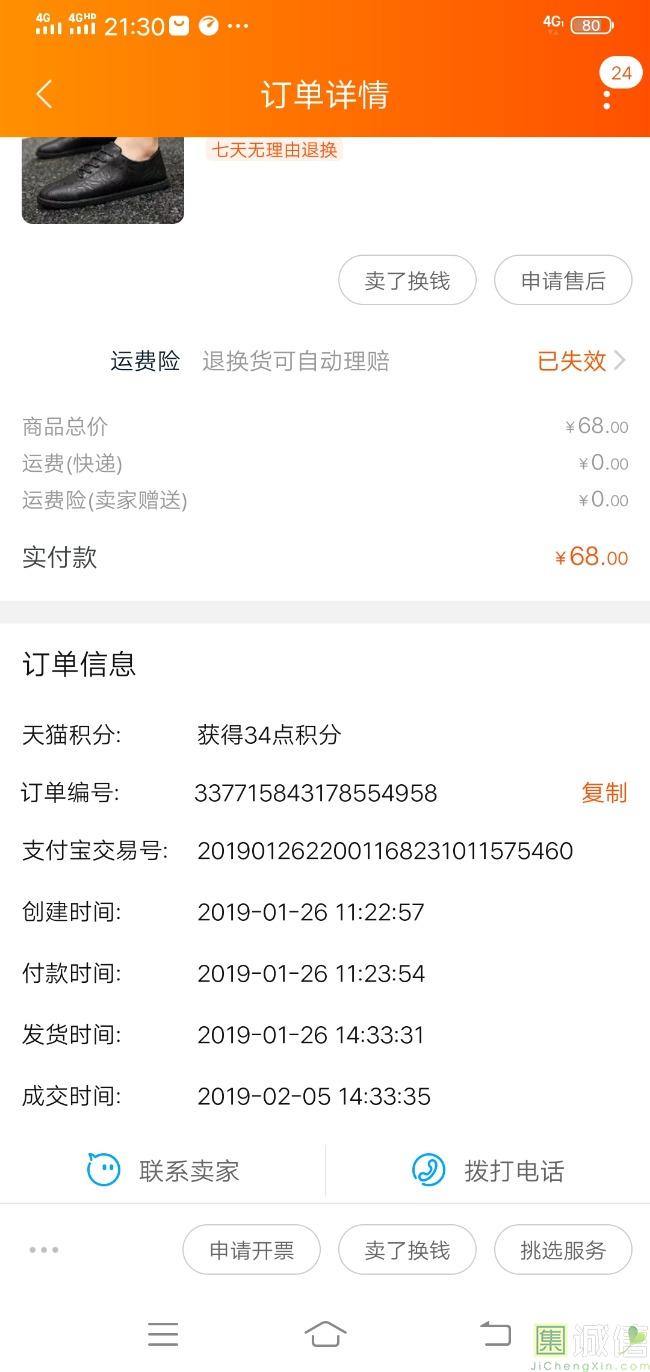Request an invoice with 申请开票
The height and width of the screenshot is (1372, 650).
251,1250
